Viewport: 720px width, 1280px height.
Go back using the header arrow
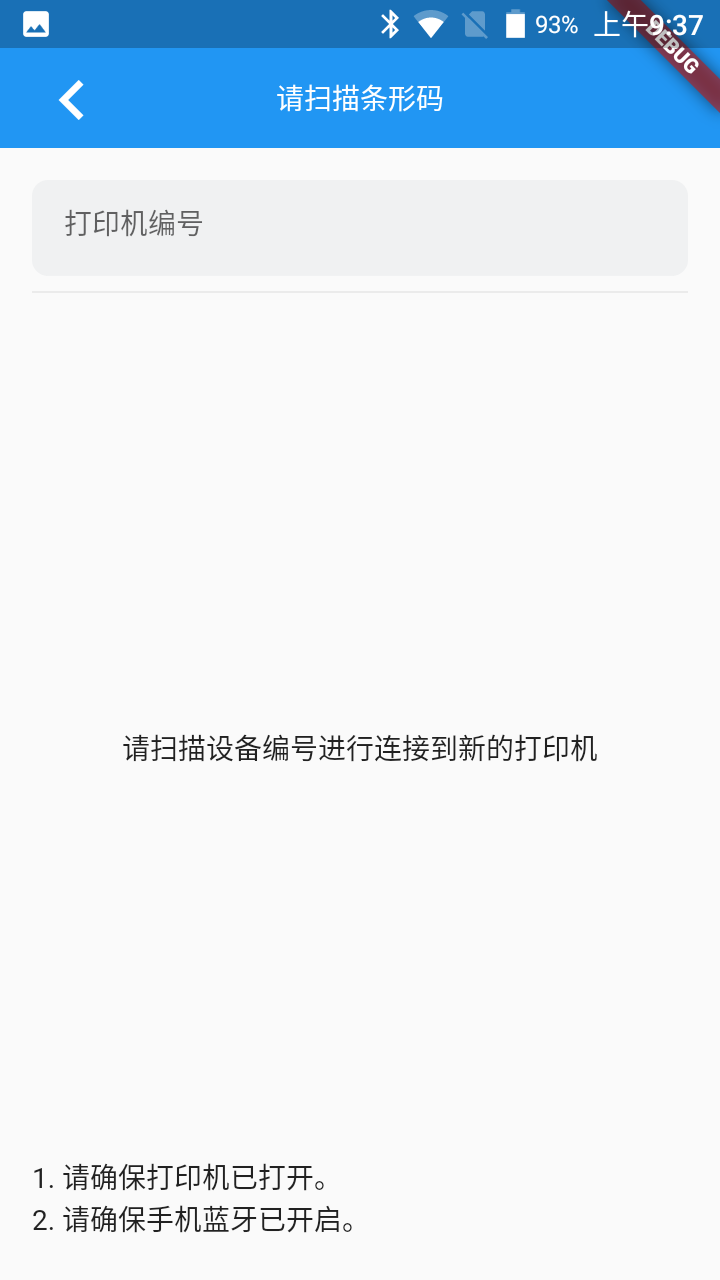(x=71, y=99)
